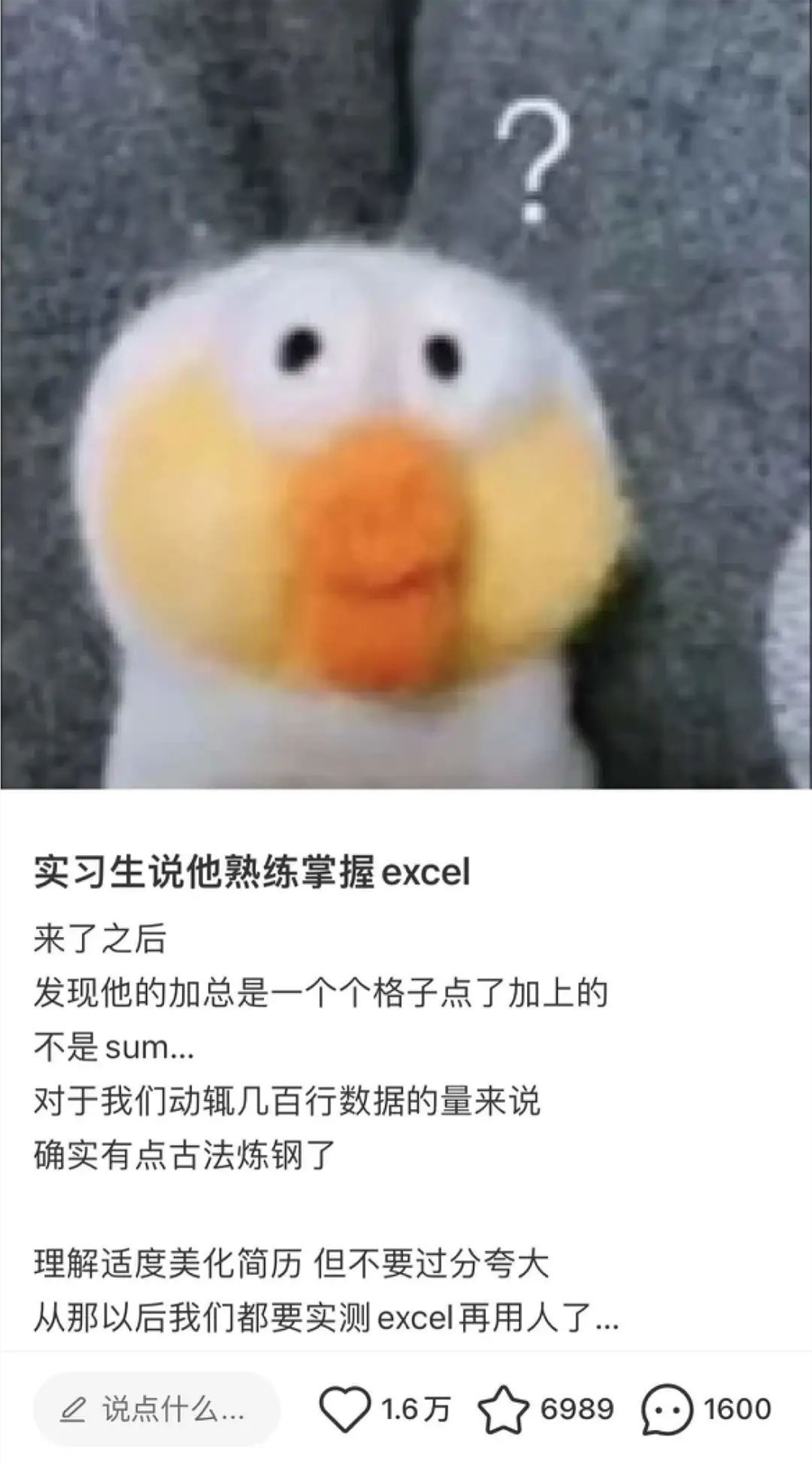Image resolution: width=812 pixels, height=1464 pixels.
Task: Open the confused duck post image
Action: (x=406, y=394)
